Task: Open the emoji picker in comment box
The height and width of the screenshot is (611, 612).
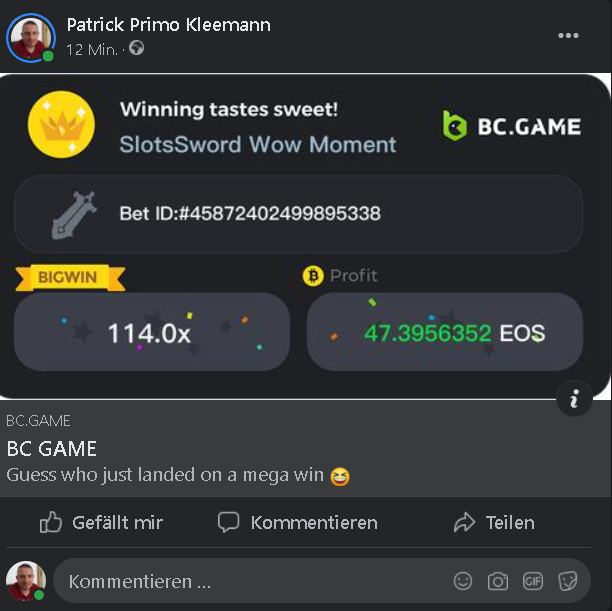Action: pyautogui.click(x=463, y=581)
